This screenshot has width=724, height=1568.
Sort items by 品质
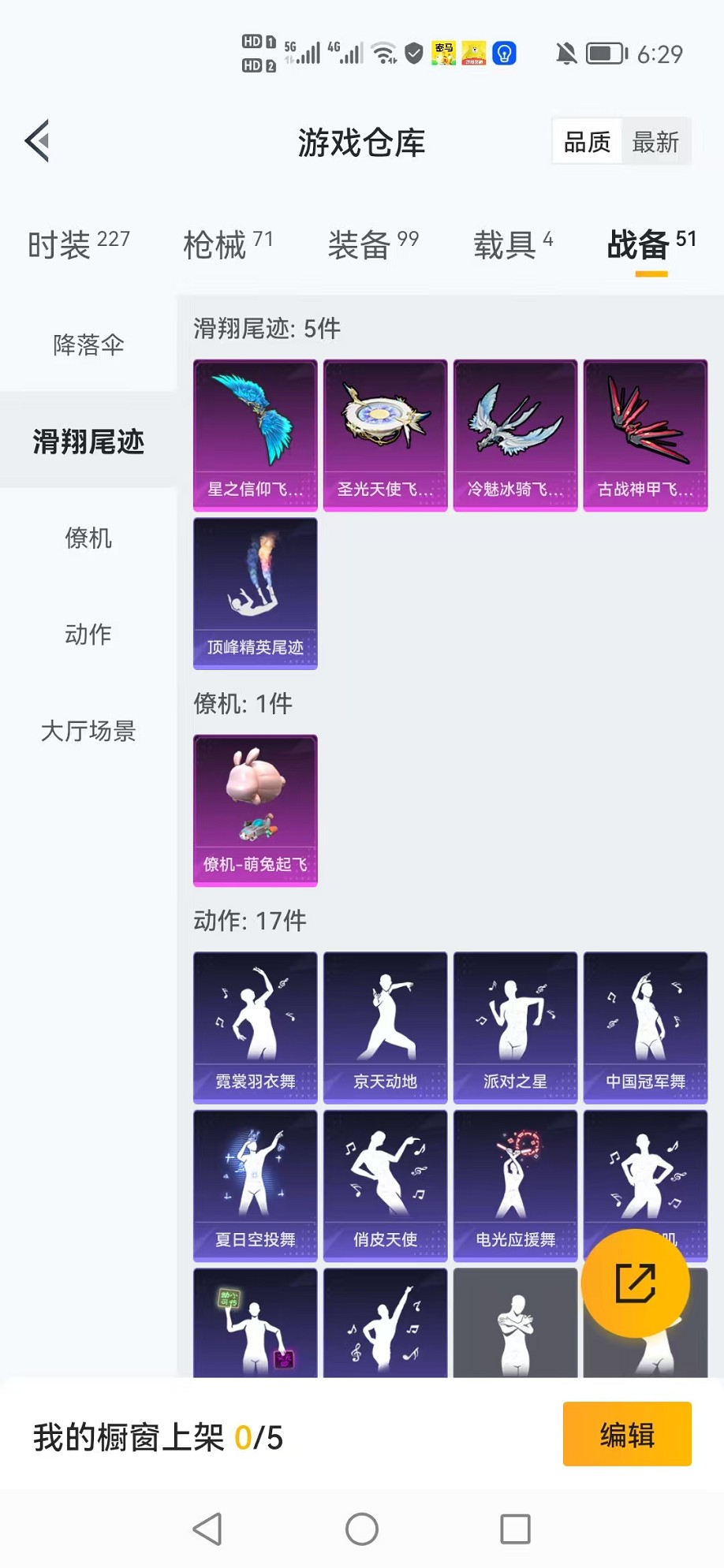tap(588, 142)
